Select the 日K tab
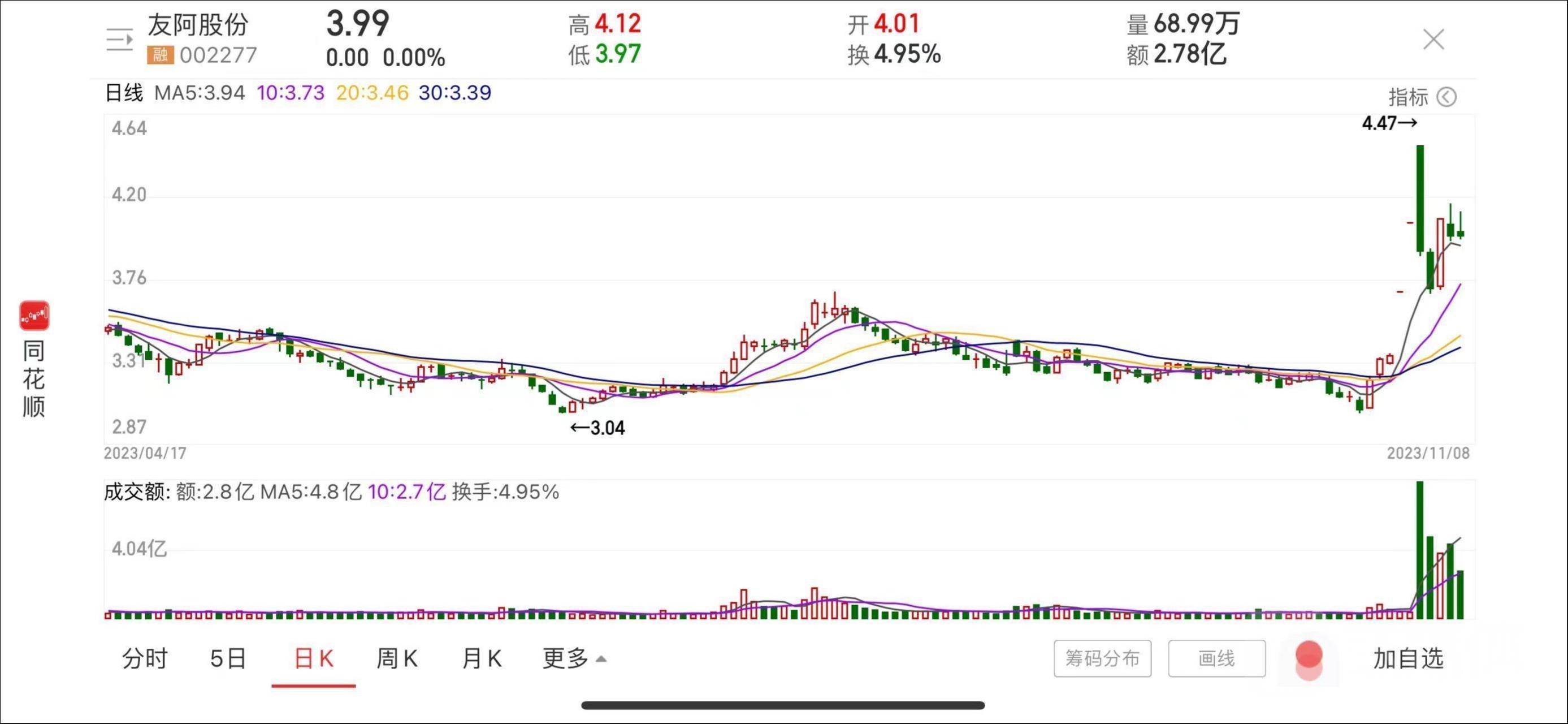Screen dimensions: 1568x724 coord(313,658)
